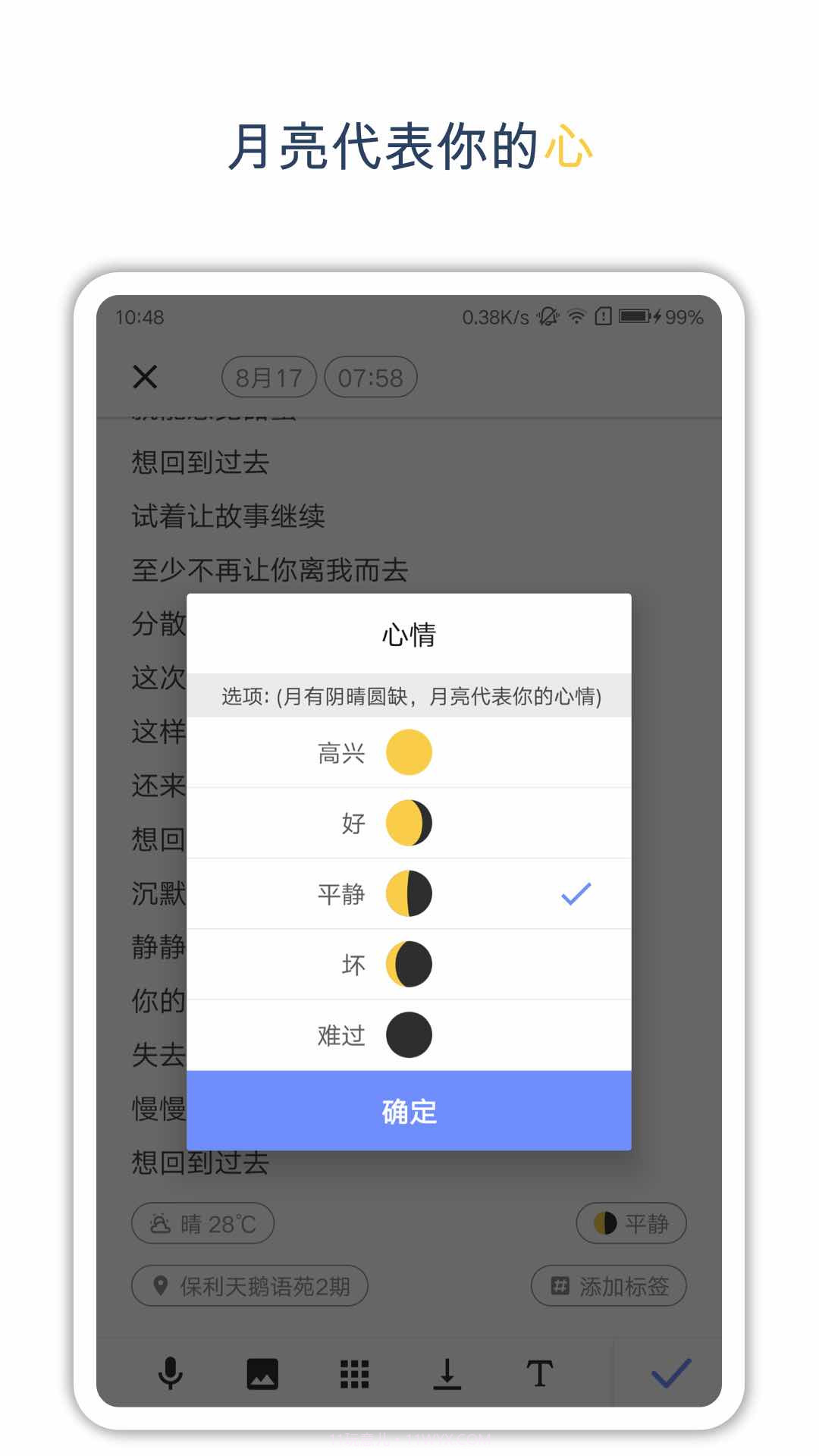Click the 平静 mood tag at bottom

pos(630,1223)
